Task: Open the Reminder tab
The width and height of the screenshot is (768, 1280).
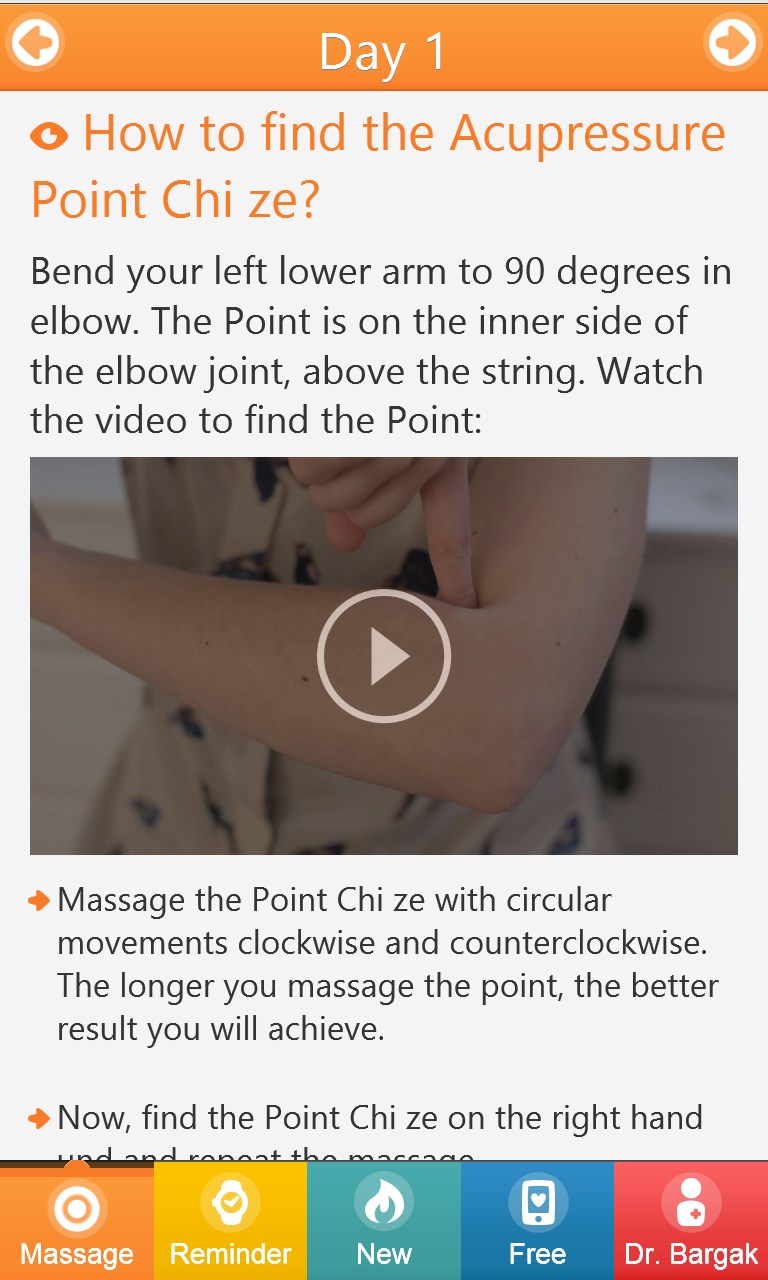Action: point(230,1221)
